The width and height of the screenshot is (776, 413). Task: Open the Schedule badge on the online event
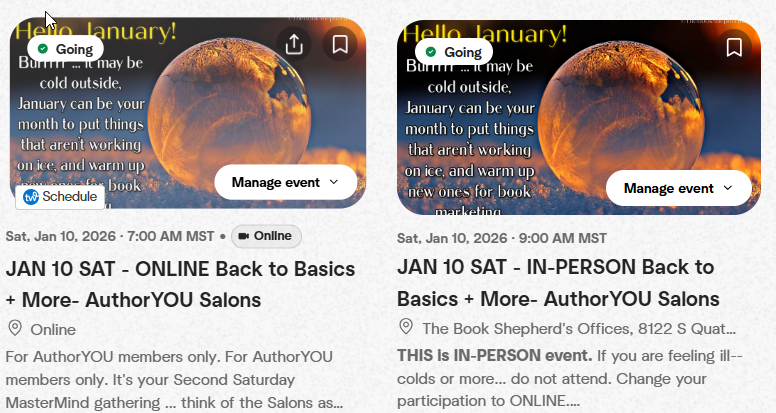click(x=61, y=197)
